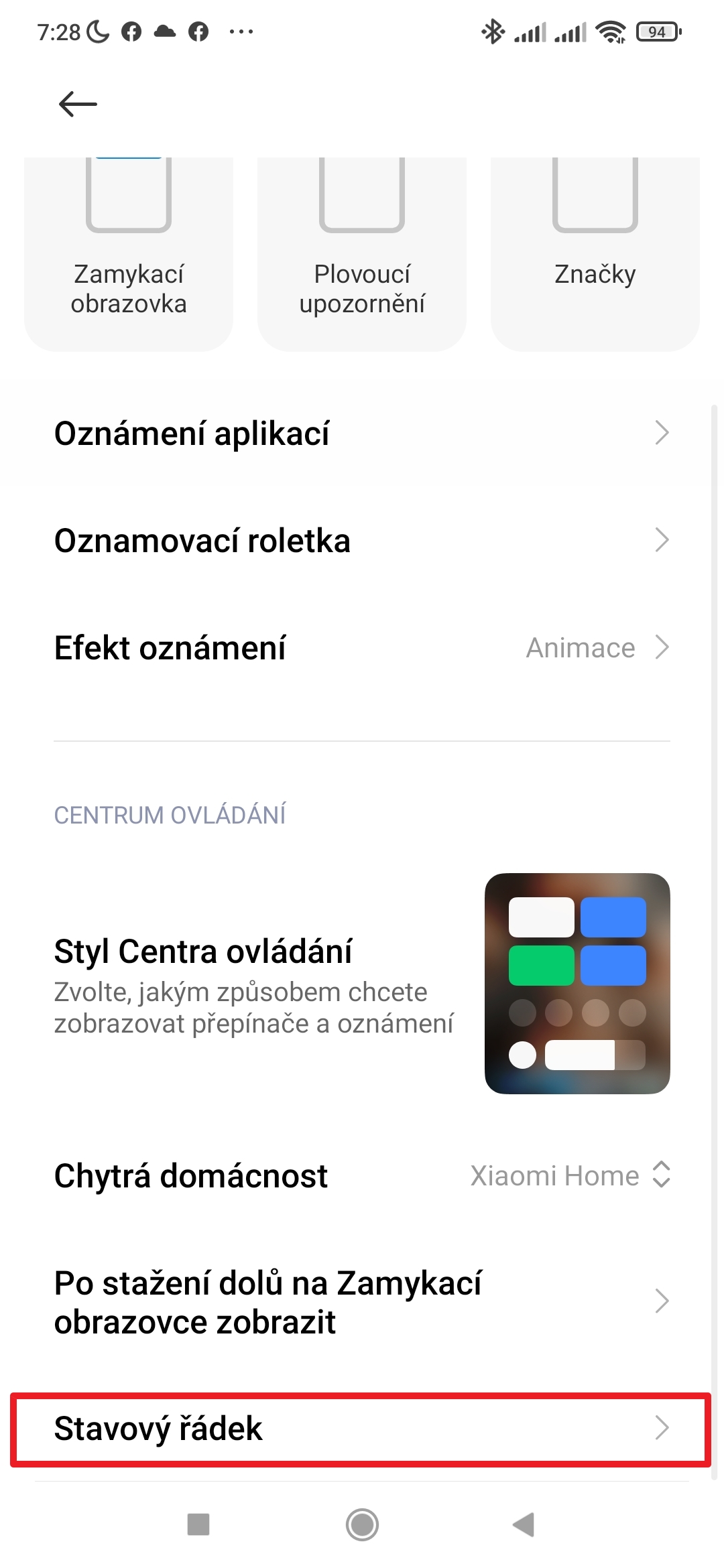Open Styl Centra ovládání options

point(362,984)
